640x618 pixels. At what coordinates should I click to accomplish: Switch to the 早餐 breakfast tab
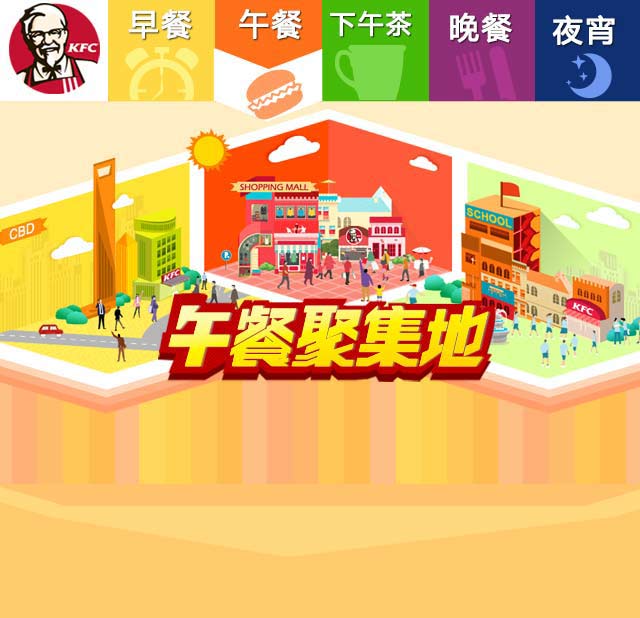[161, 50]
